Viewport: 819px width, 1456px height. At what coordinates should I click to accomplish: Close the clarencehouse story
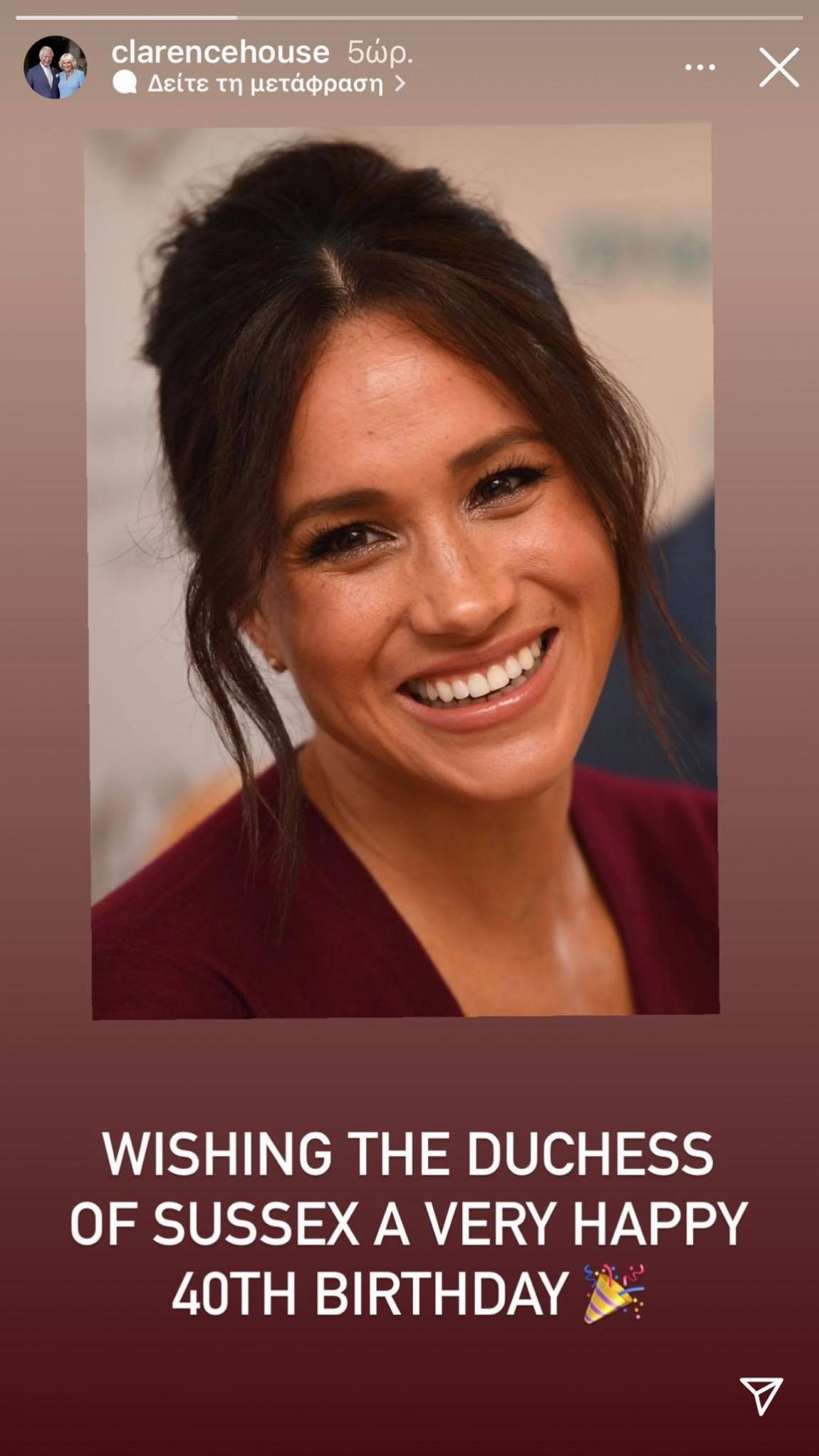click(778, 68)
